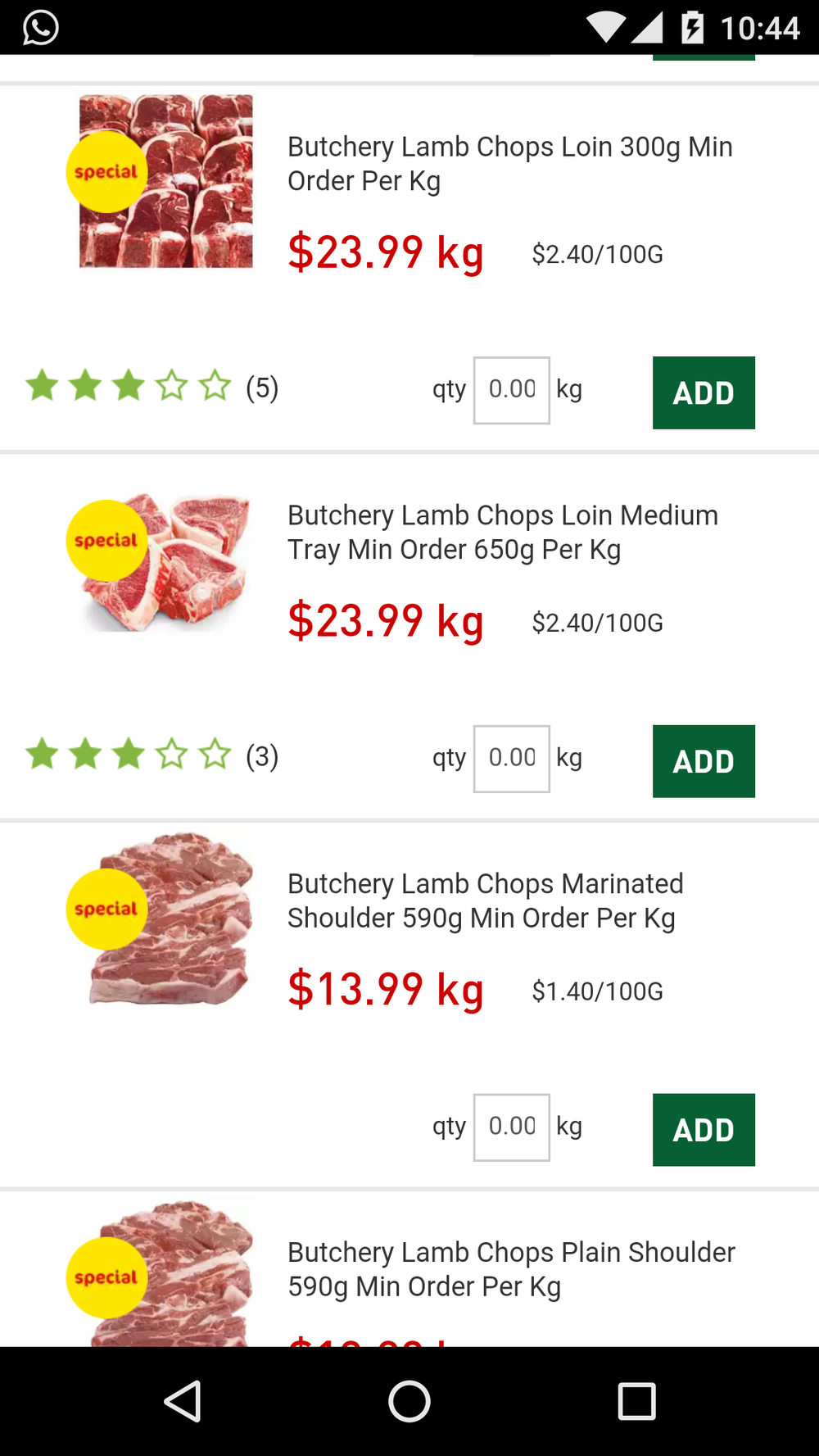The height and width of the screenshot is (1456, 819).
Task: Edit quantity for Marinated Shoulder Lamb Chops
Action: 512,1127
